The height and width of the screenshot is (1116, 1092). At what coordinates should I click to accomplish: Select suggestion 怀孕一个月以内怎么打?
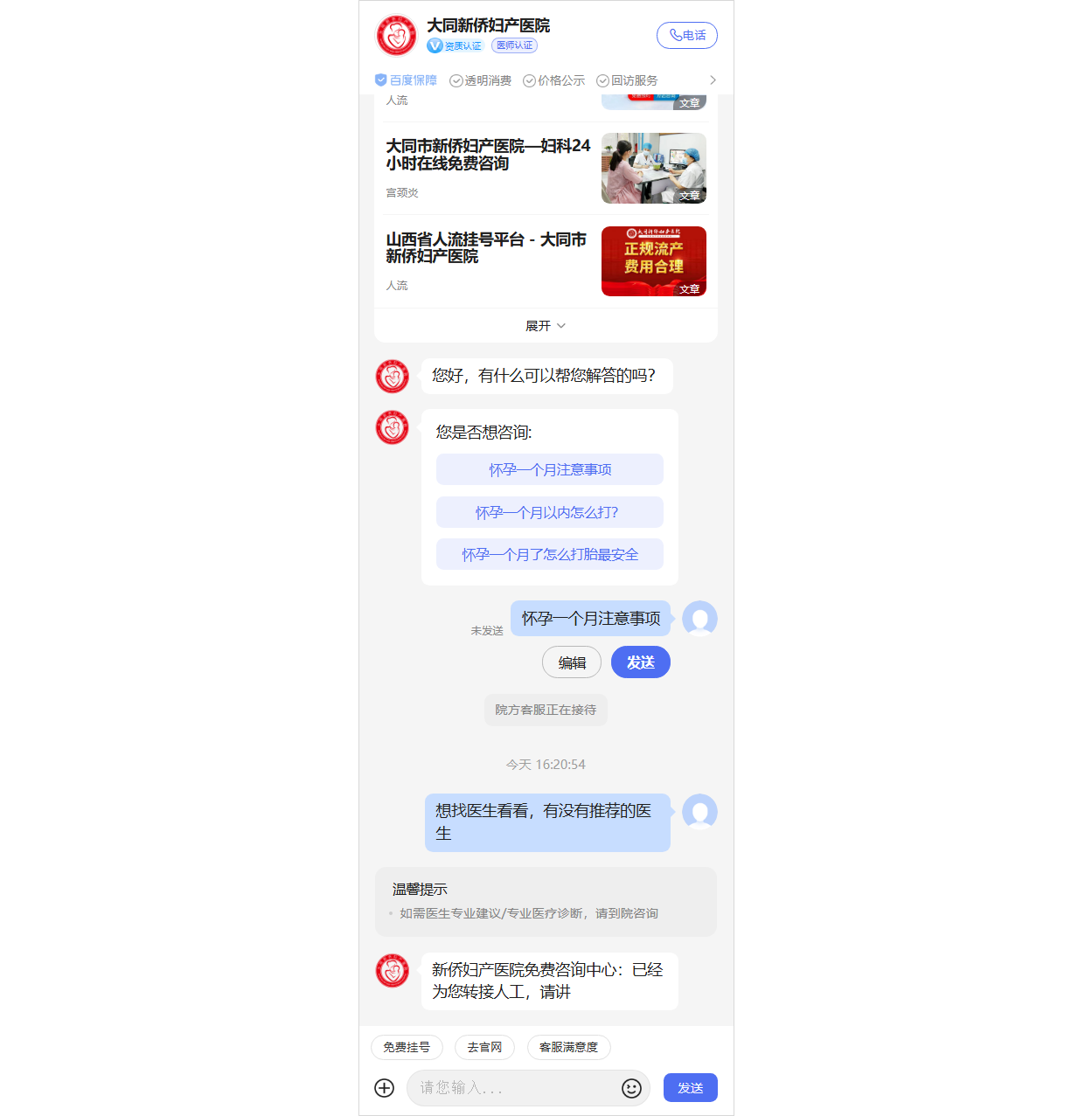point(549,512)
